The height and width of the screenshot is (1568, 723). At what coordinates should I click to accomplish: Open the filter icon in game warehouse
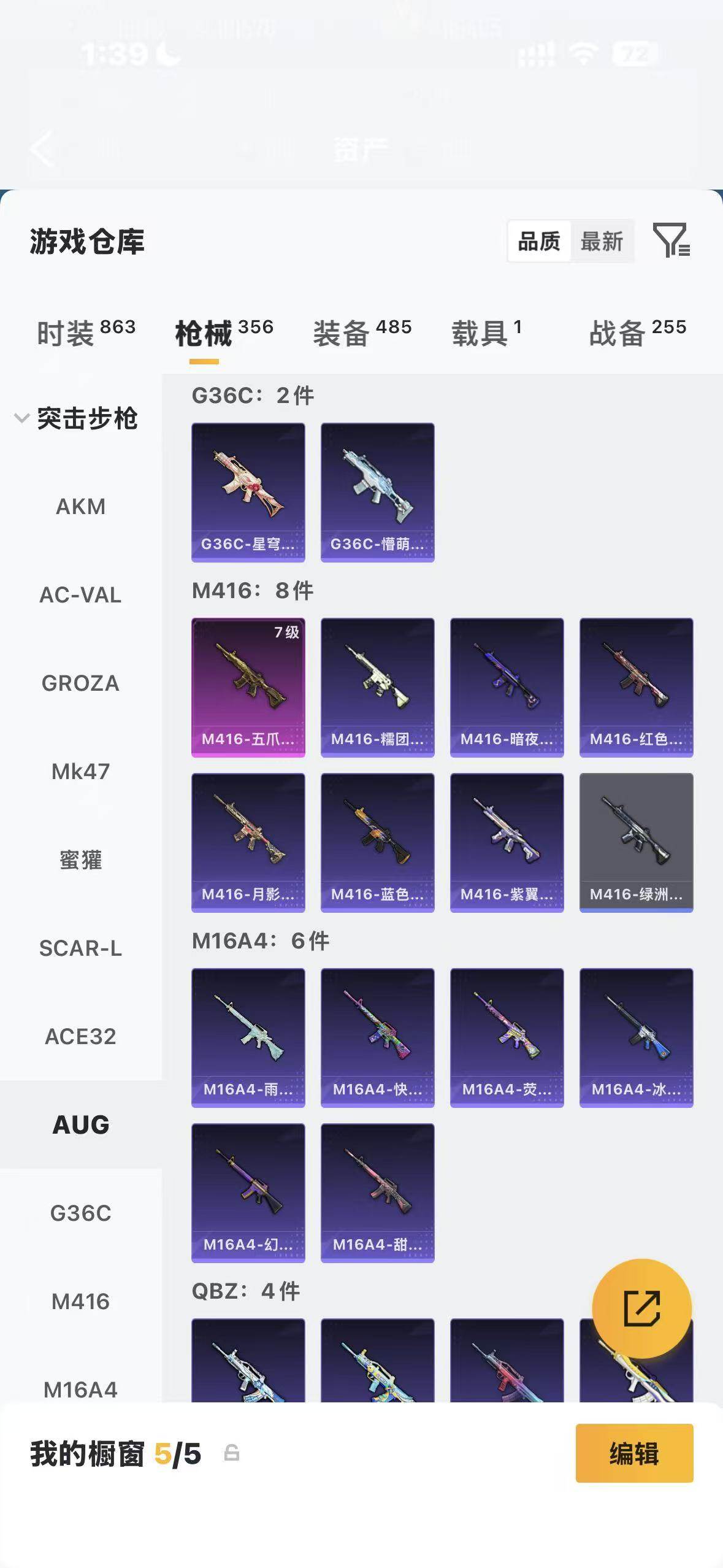click(671, 240)
